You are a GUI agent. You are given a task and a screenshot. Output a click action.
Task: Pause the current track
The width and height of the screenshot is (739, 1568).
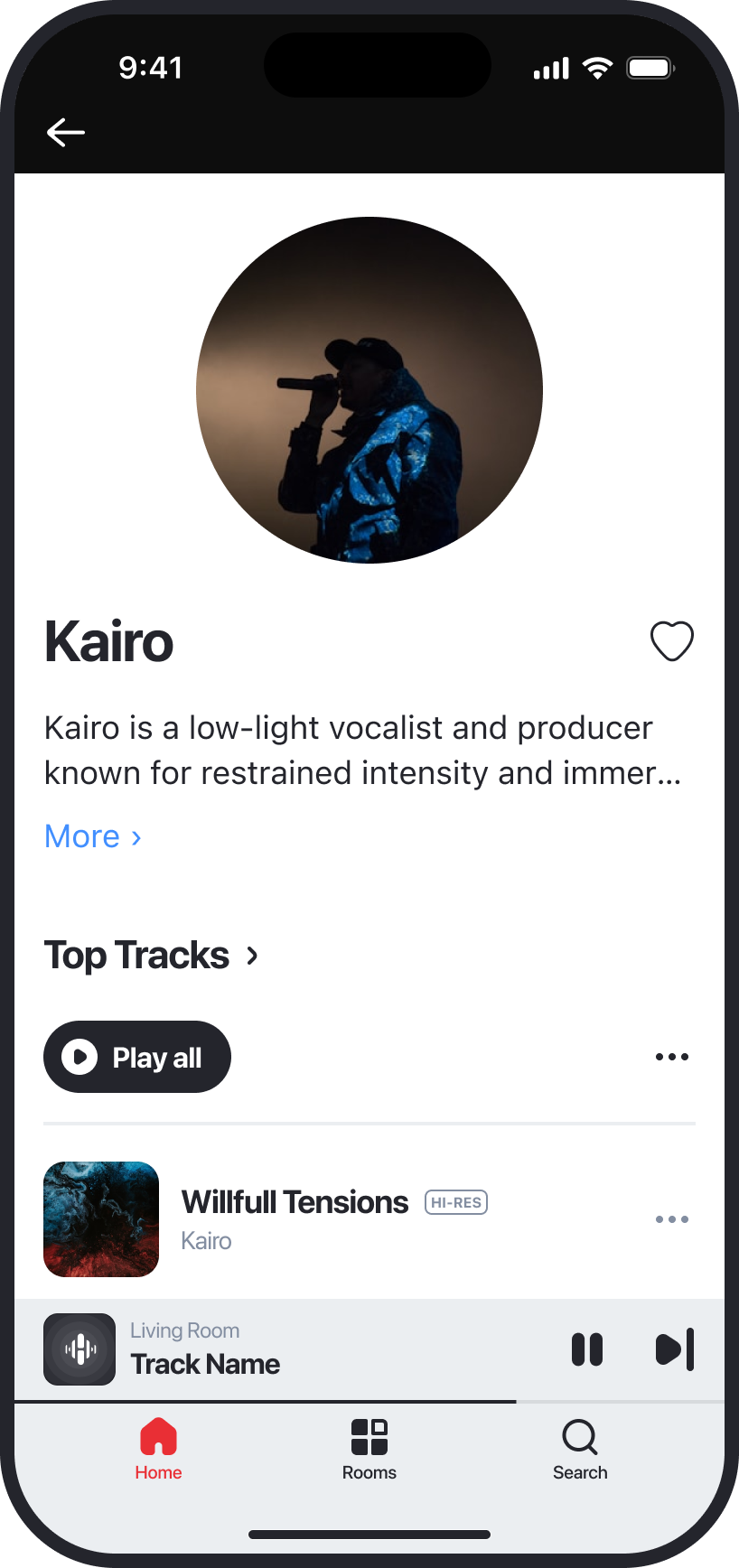[x=587, y=1349]
